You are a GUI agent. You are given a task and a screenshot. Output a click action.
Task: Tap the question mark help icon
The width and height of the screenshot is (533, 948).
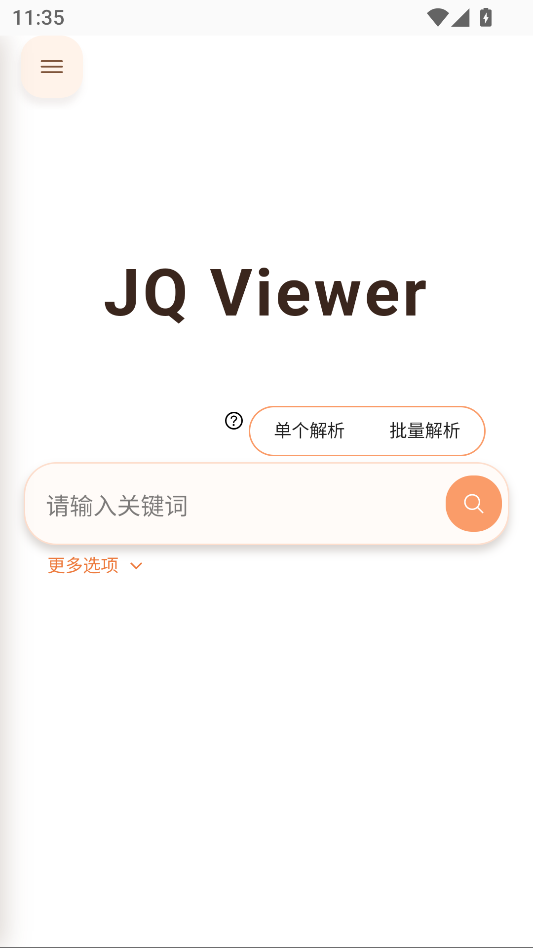(234, 421)
